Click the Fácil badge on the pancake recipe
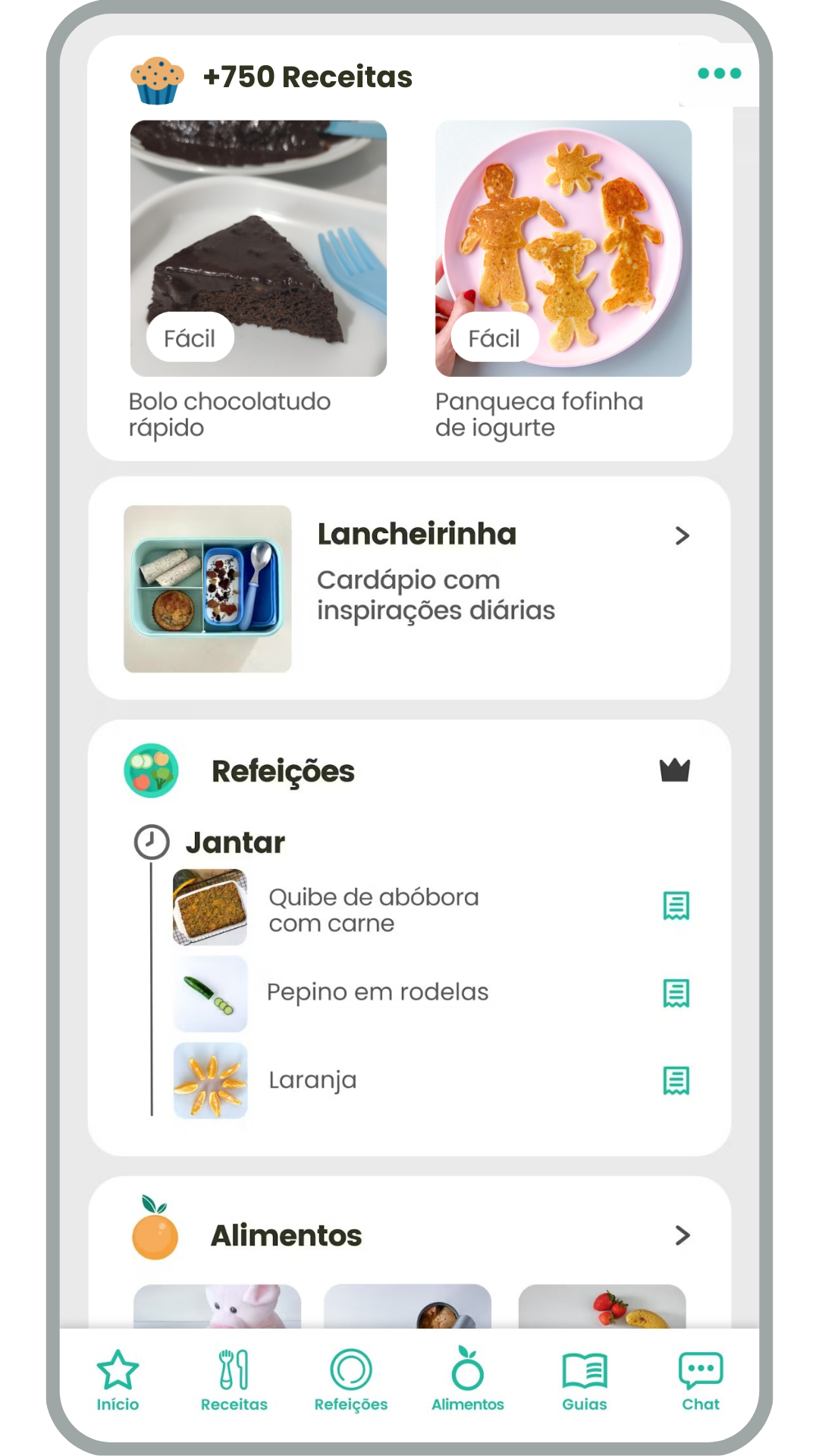Image resolution: width=819 pixels, height=1456 pixels. (x=495, y=337)
